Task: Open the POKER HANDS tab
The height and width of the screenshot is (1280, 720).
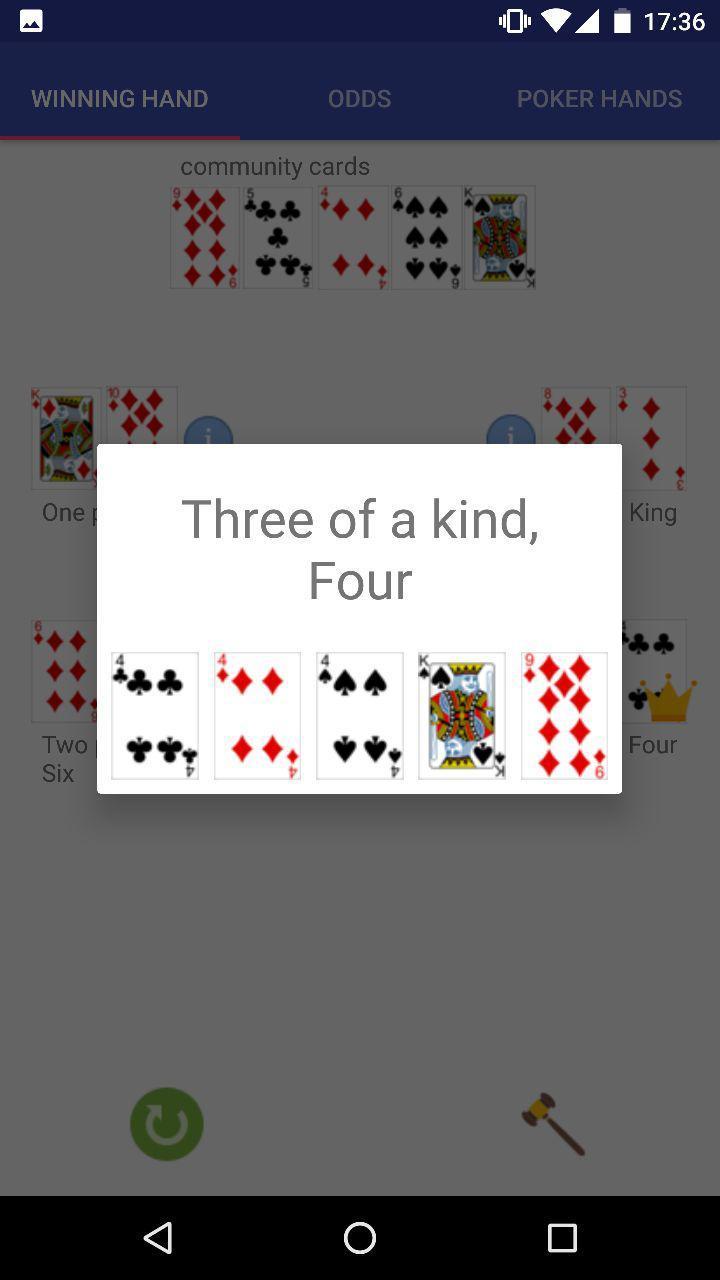Action: click(598, 98)
